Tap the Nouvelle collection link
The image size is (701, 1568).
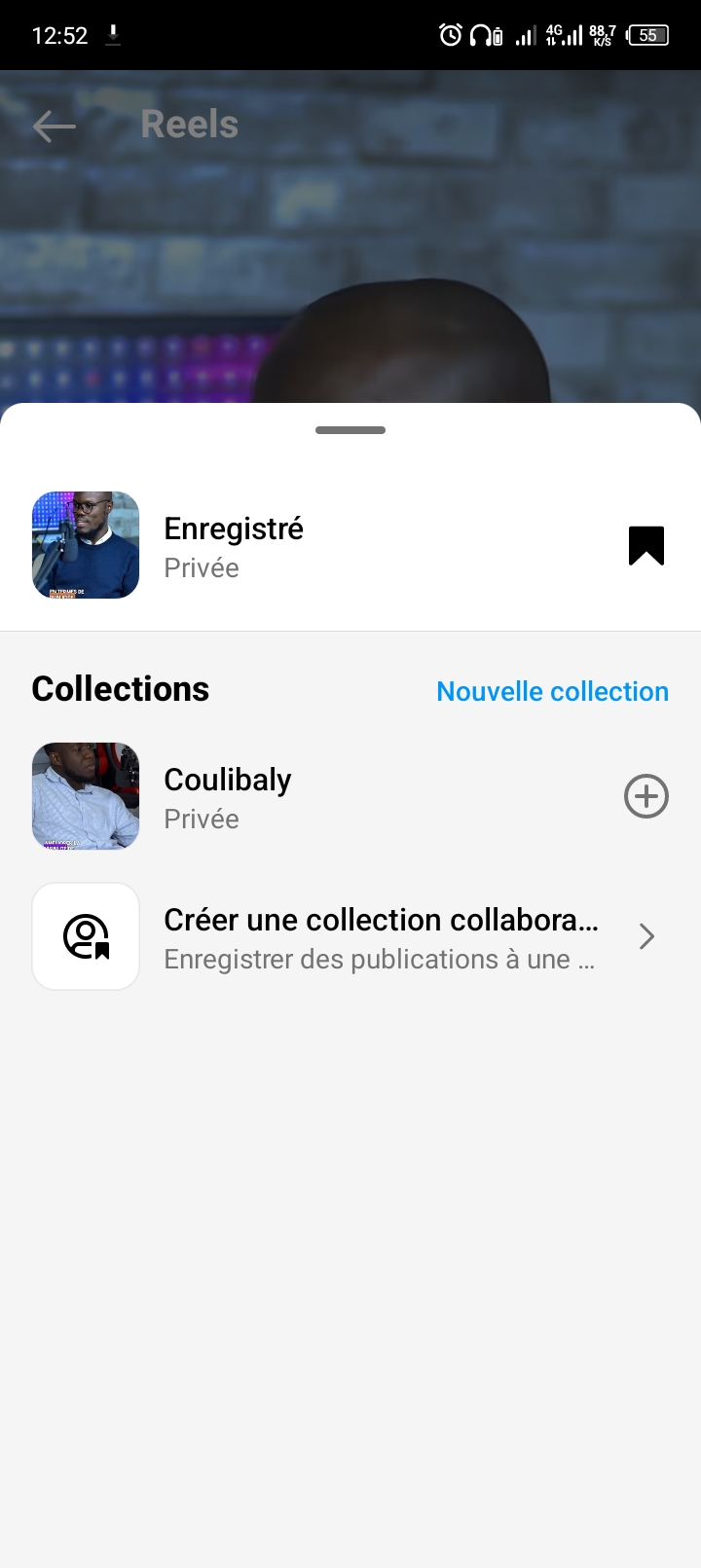[x=552, y=691]
